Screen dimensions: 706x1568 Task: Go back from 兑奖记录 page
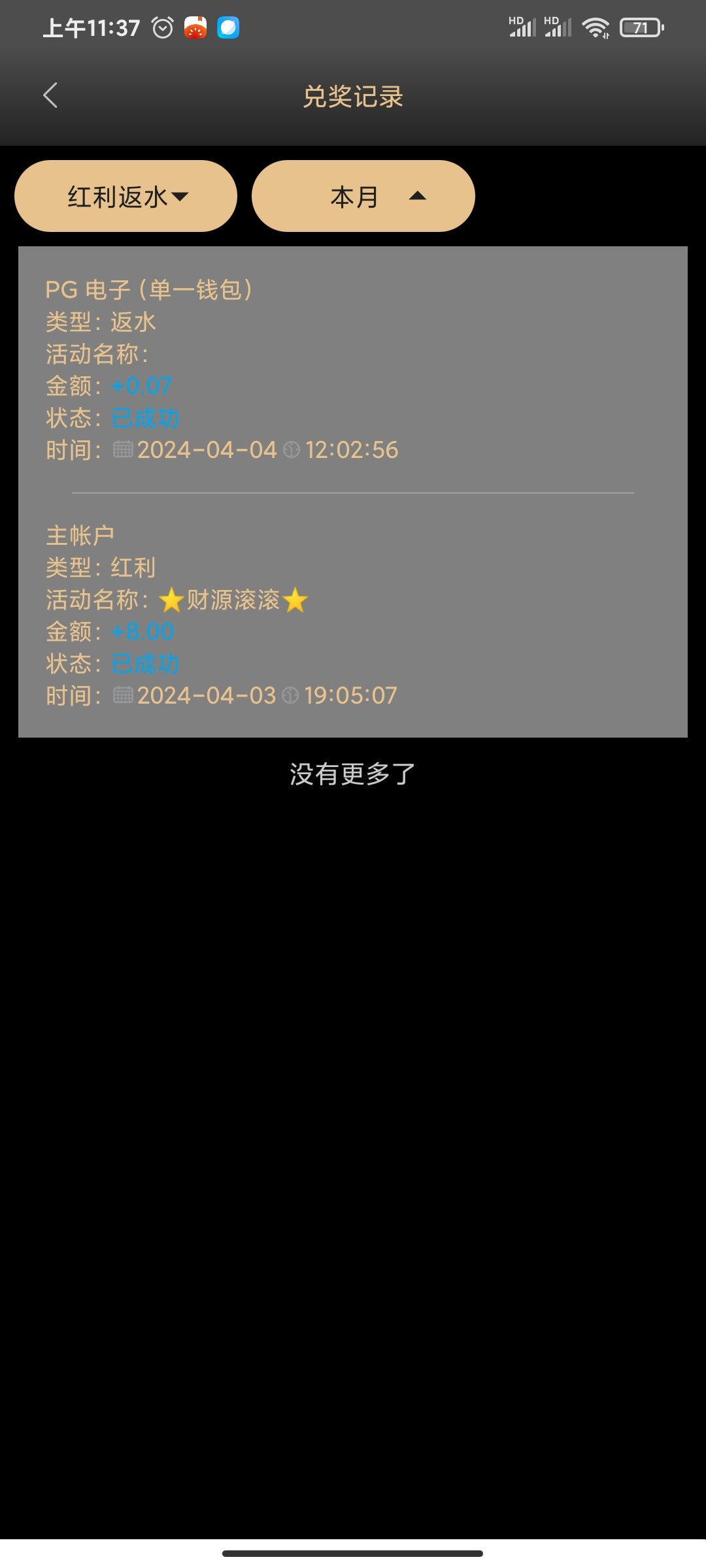[50, 95]
